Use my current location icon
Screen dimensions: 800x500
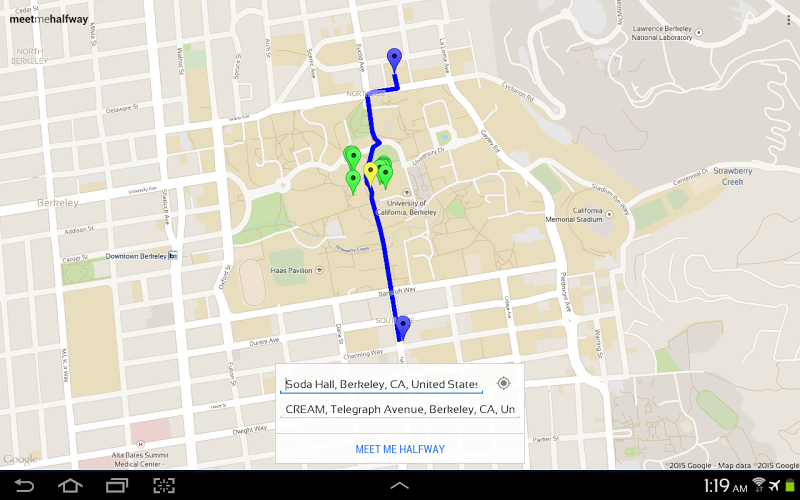coord(504,383)
